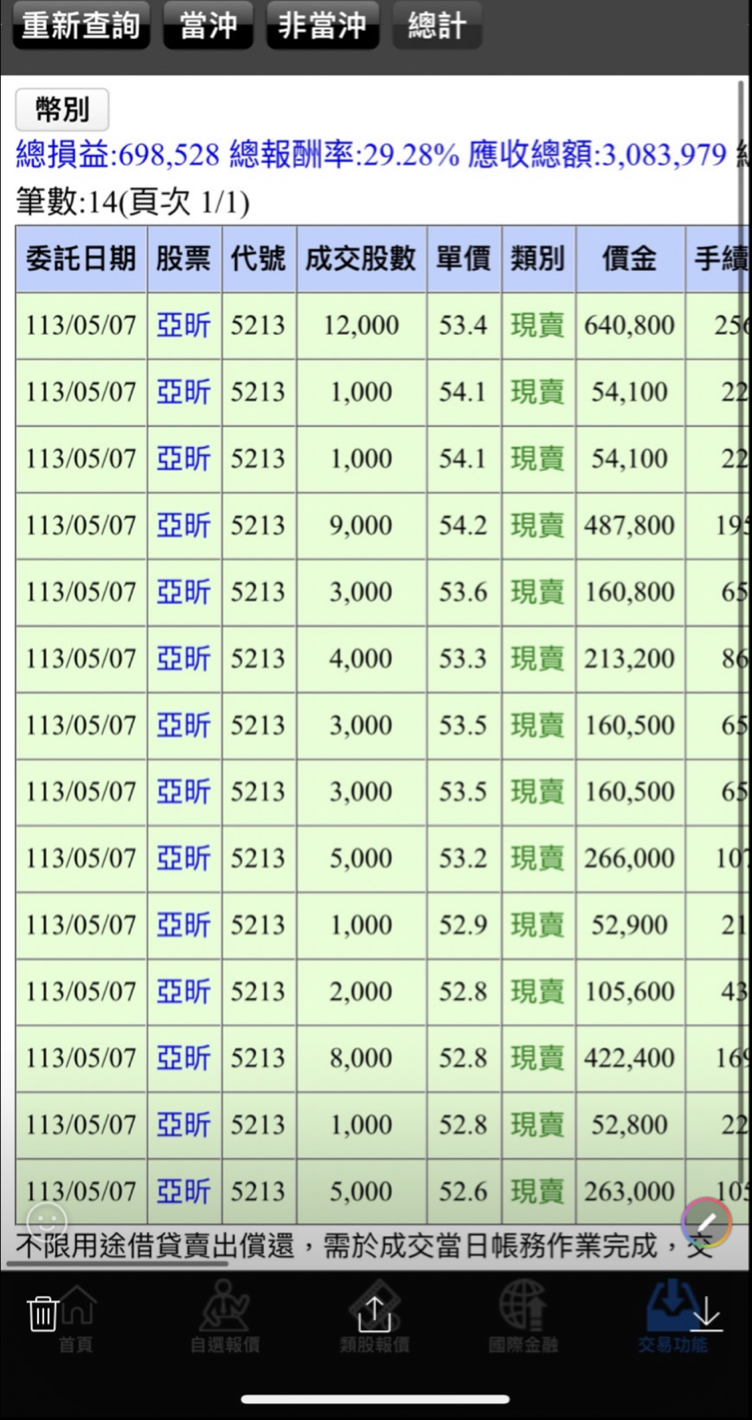Open 亞昕 link in the 12,000 shares row
This screenshot has height=1420, width=752.
184,325
